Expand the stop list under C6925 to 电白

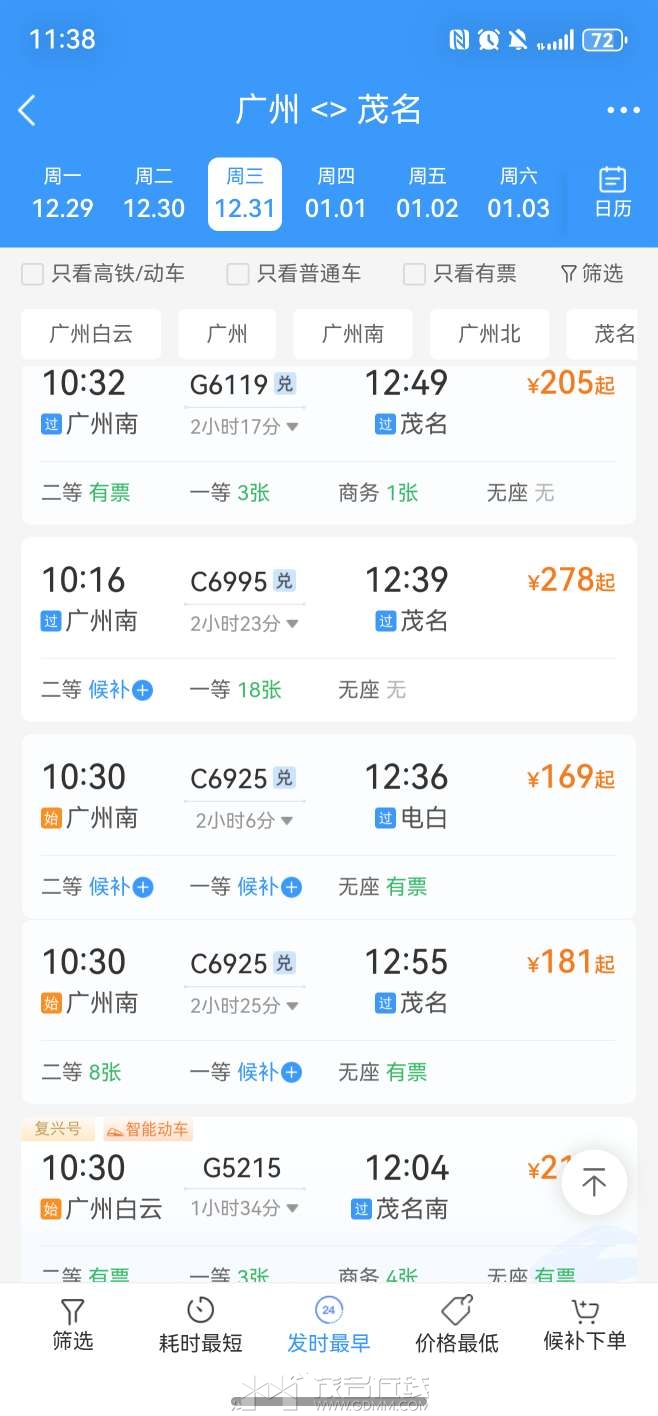[244, 821]
